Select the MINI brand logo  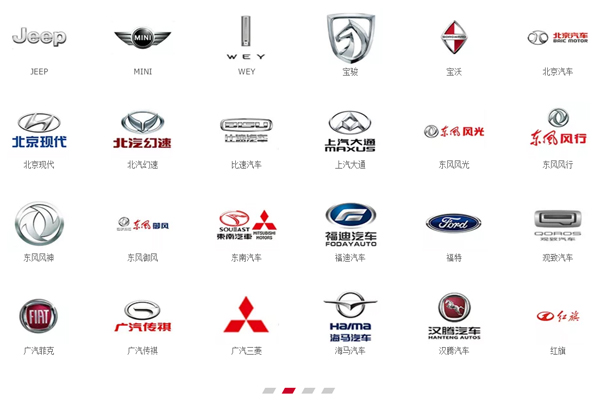click(143, 38)
